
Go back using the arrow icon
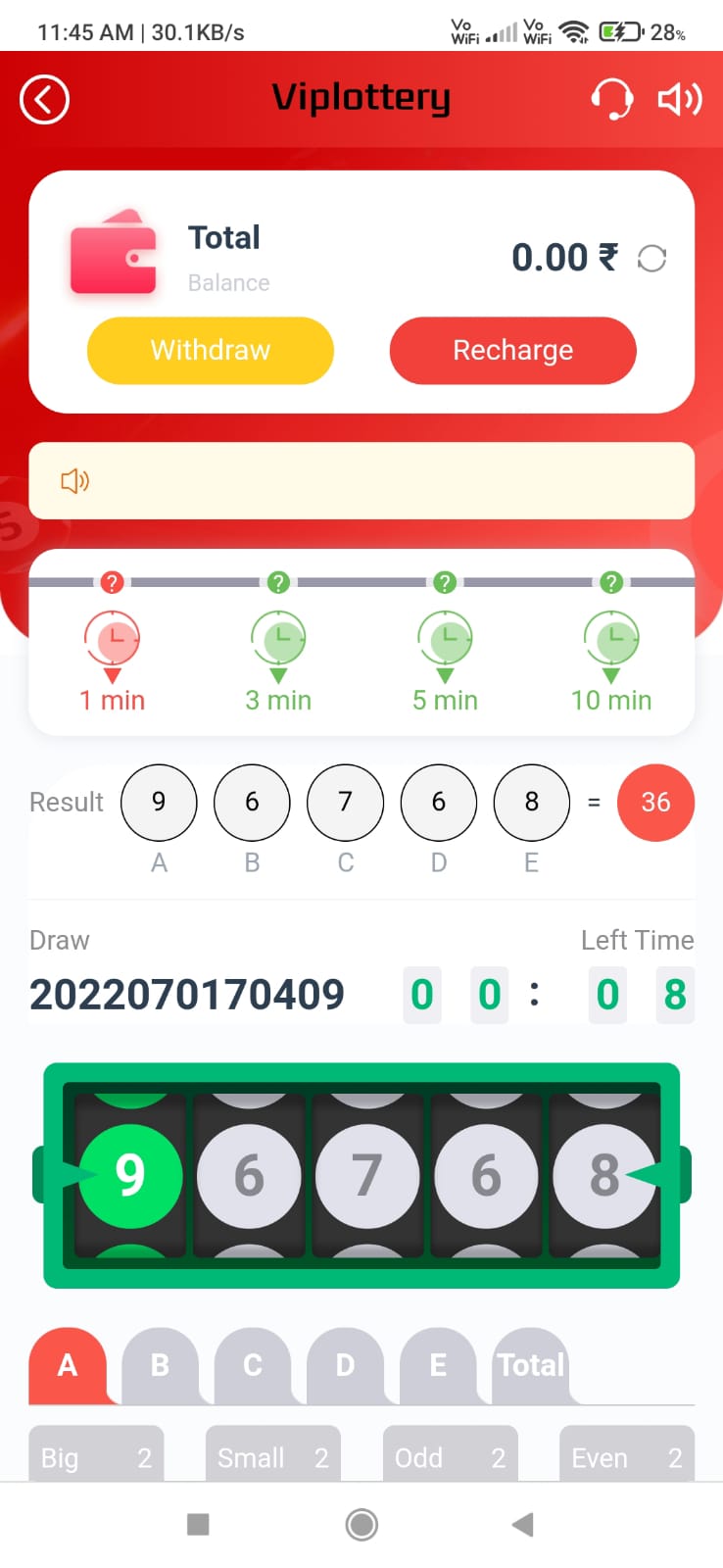coord(44,99)
